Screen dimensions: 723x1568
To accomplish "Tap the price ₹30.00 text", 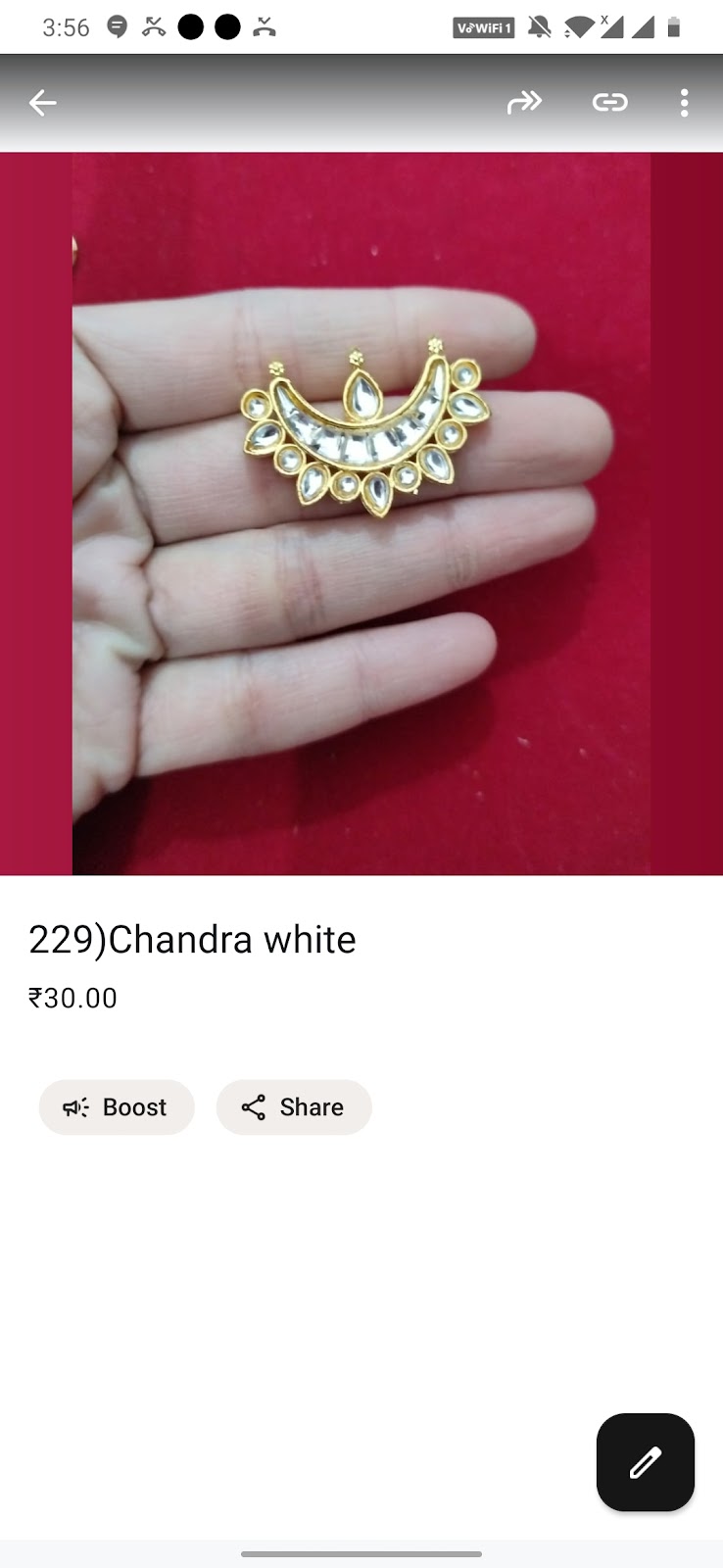I will (x=72, y=998).
